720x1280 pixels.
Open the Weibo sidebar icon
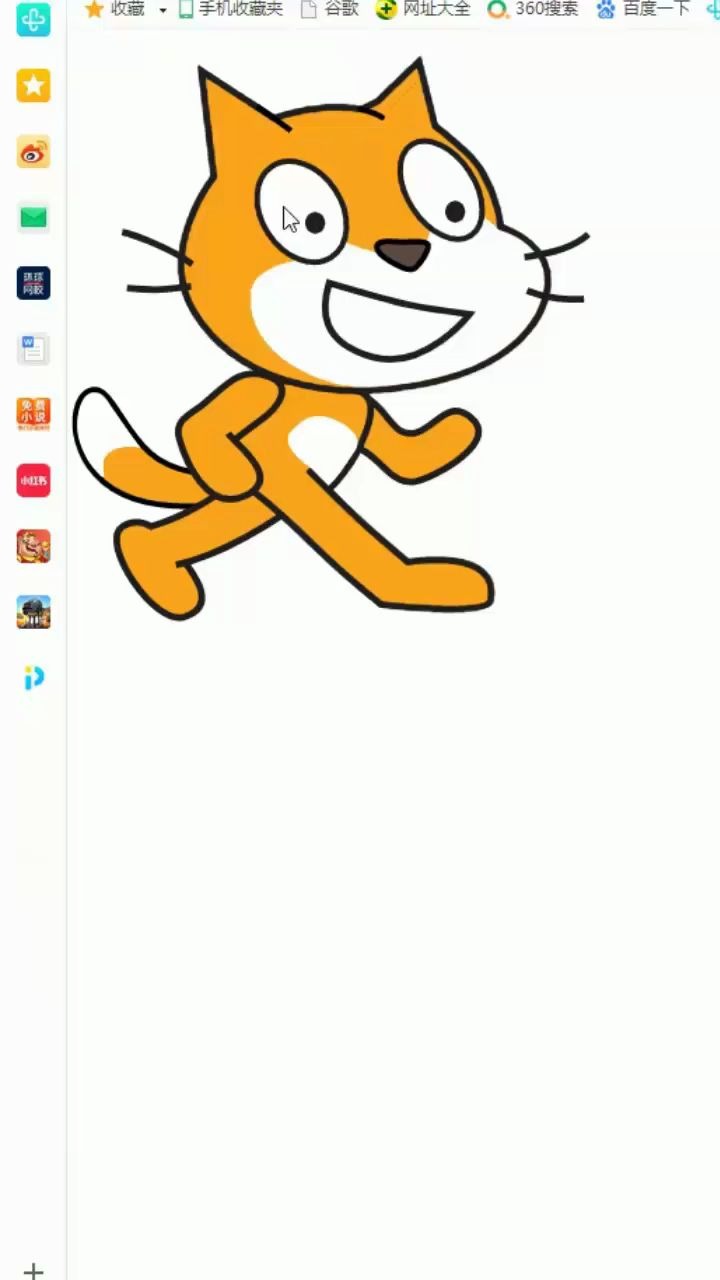point(33,152)
